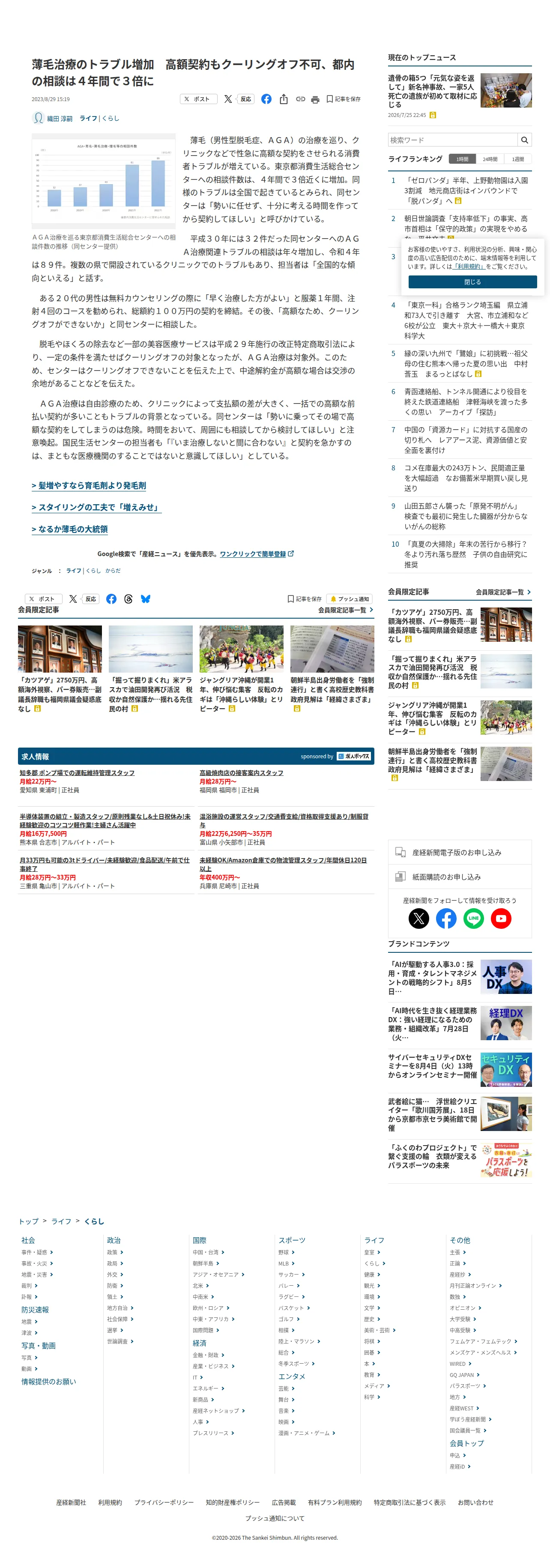The width and height of the screenshot is (550, 1568).
Task: Share the article on Facebook from the top toolbar
Action: coord(266,99)
